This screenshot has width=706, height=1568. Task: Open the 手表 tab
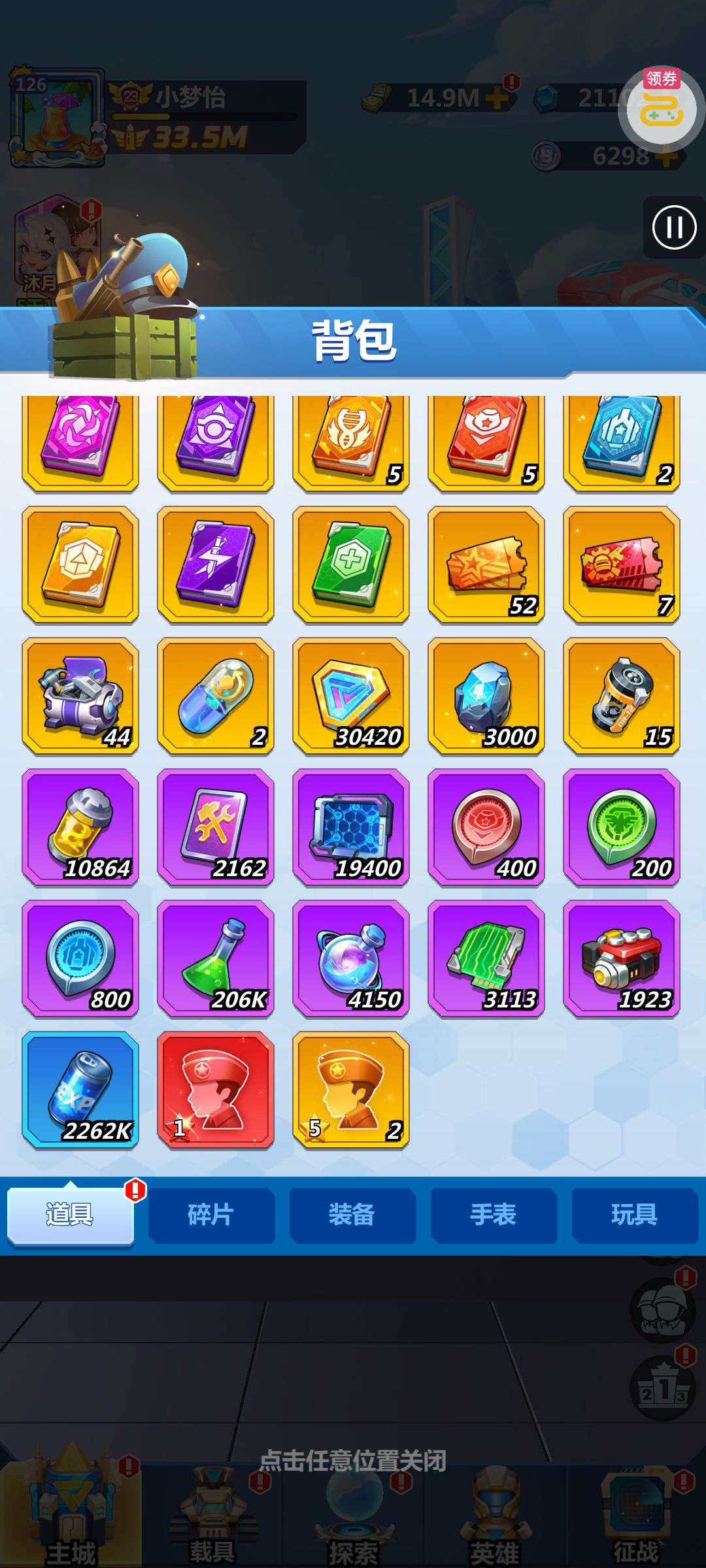(x=493, y=1215)
